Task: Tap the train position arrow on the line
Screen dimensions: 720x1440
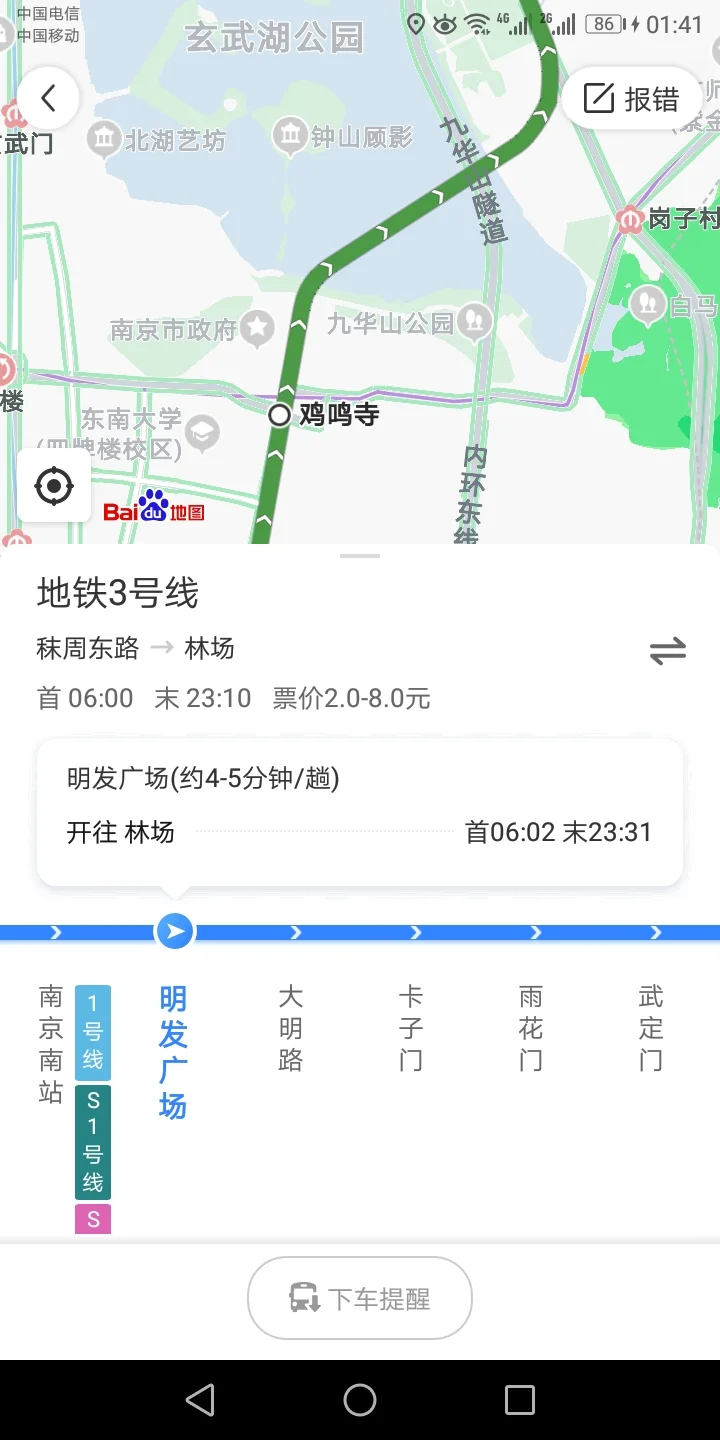Action: point(174,930)
